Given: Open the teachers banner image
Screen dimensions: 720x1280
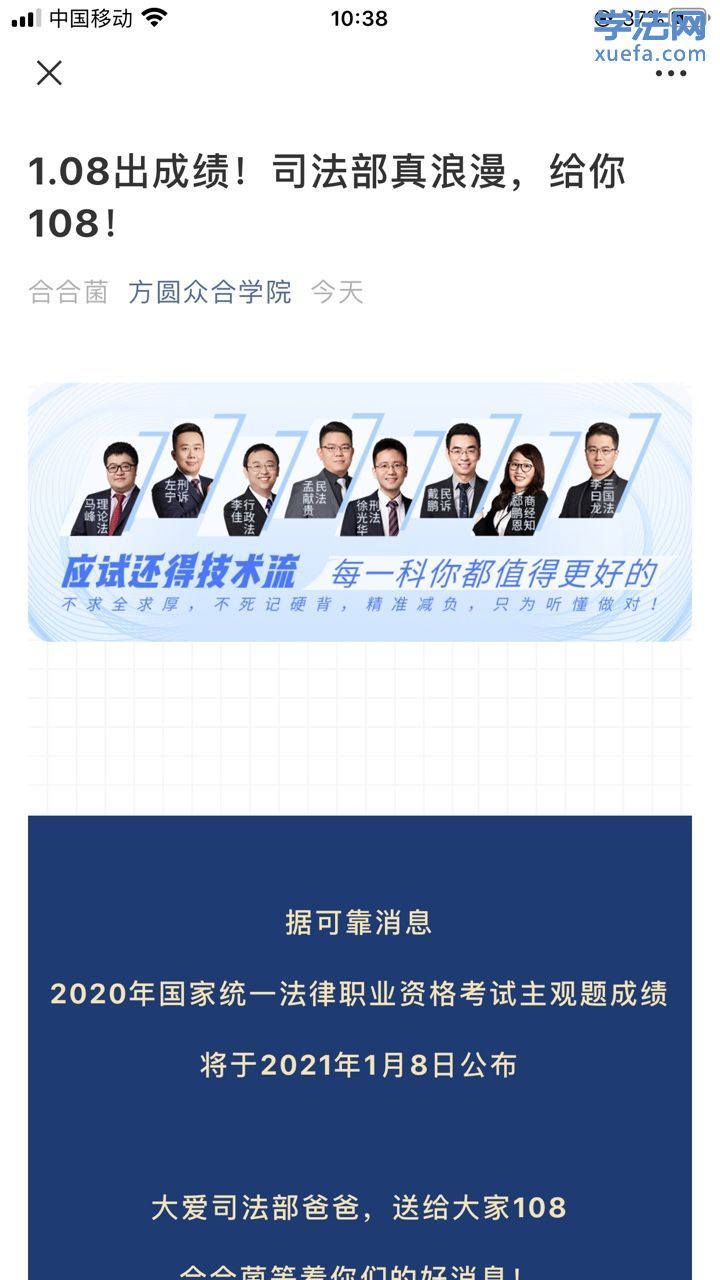Looking at the screenshot, I should pyautogui.click(x=360, y=512).
